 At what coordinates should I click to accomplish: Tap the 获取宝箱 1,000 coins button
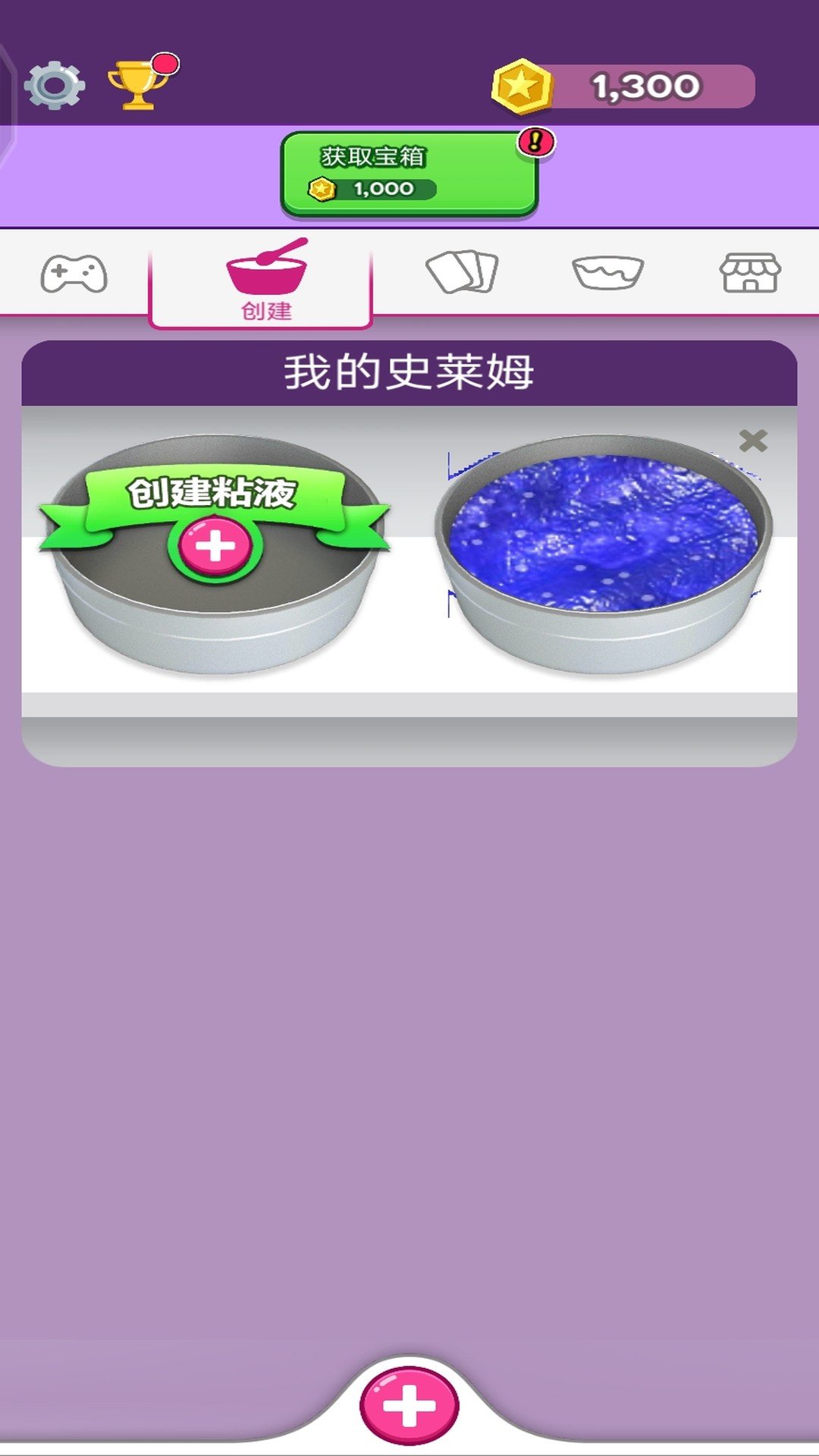(409, 174)
